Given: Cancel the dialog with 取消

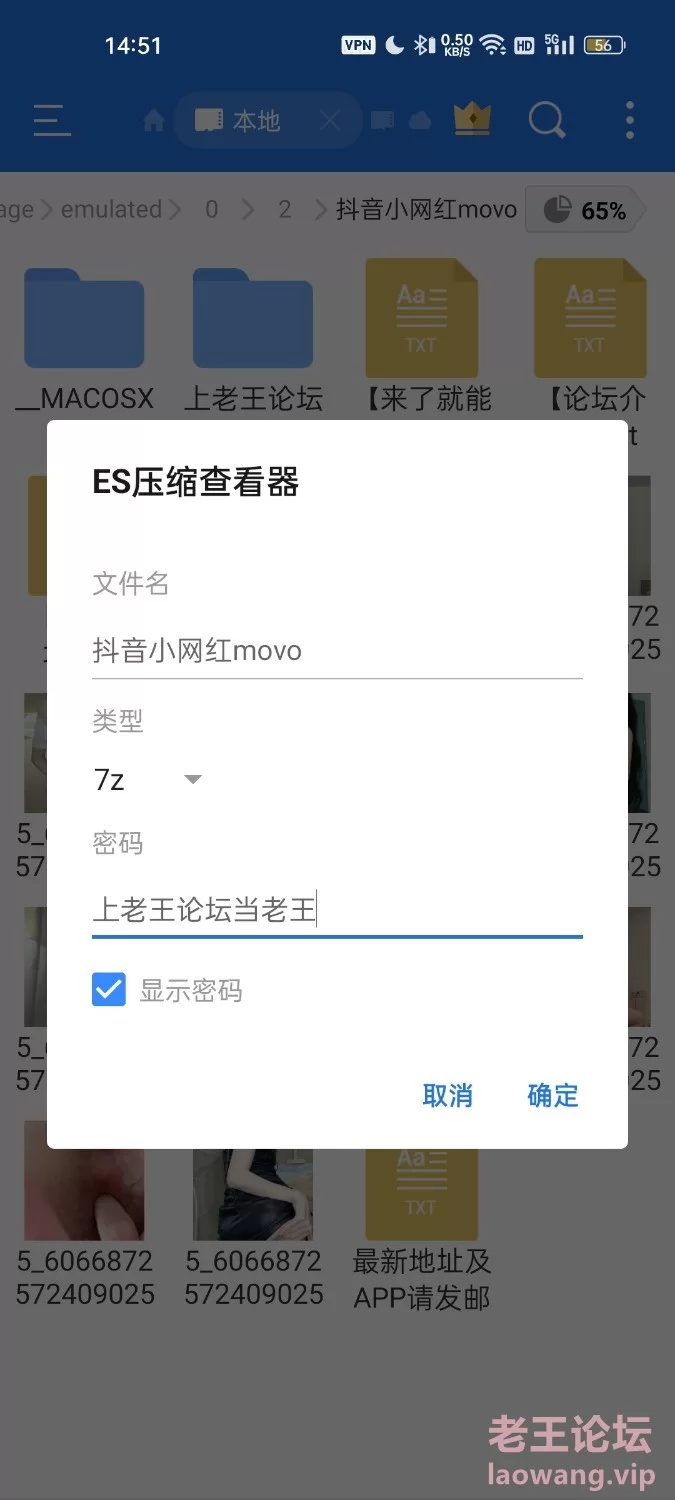Looking at the screenshot, I should click(x=448, y=1095).
